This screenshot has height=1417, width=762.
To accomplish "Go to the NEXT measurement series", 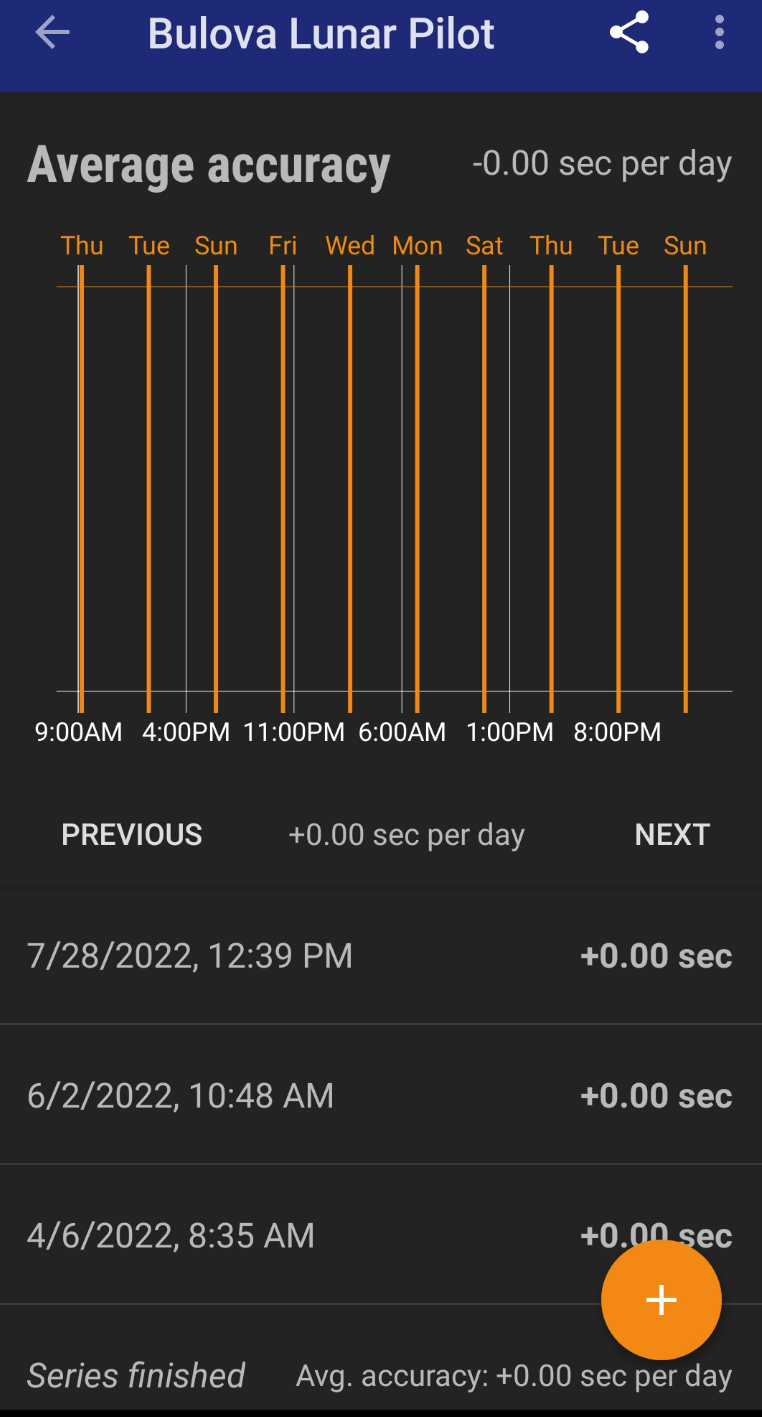I will [672, 835].
